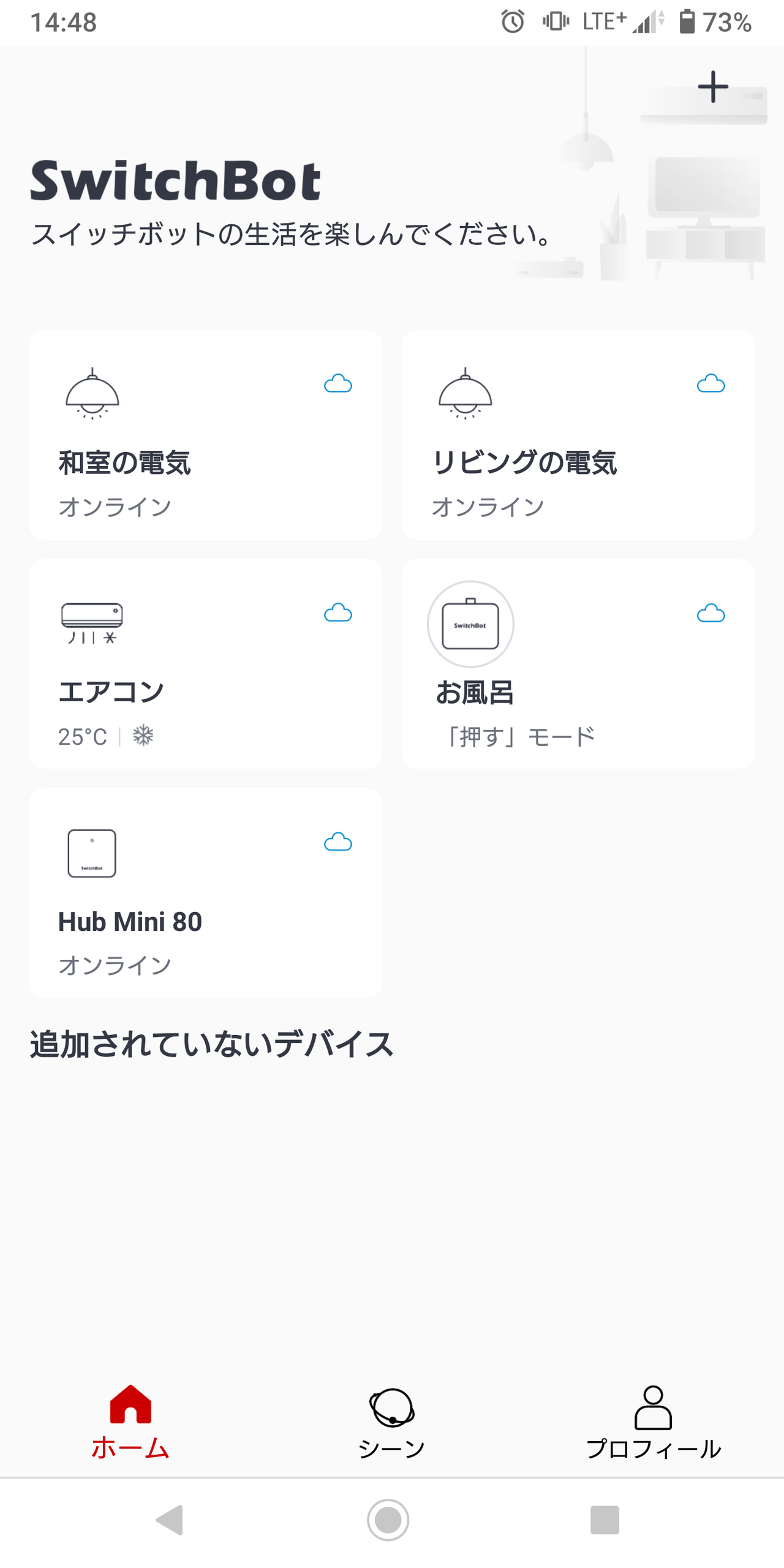This screenshot has height=1568, width=784.
Task: Tap the plus icon to add a device
Action: pos(713,86)
